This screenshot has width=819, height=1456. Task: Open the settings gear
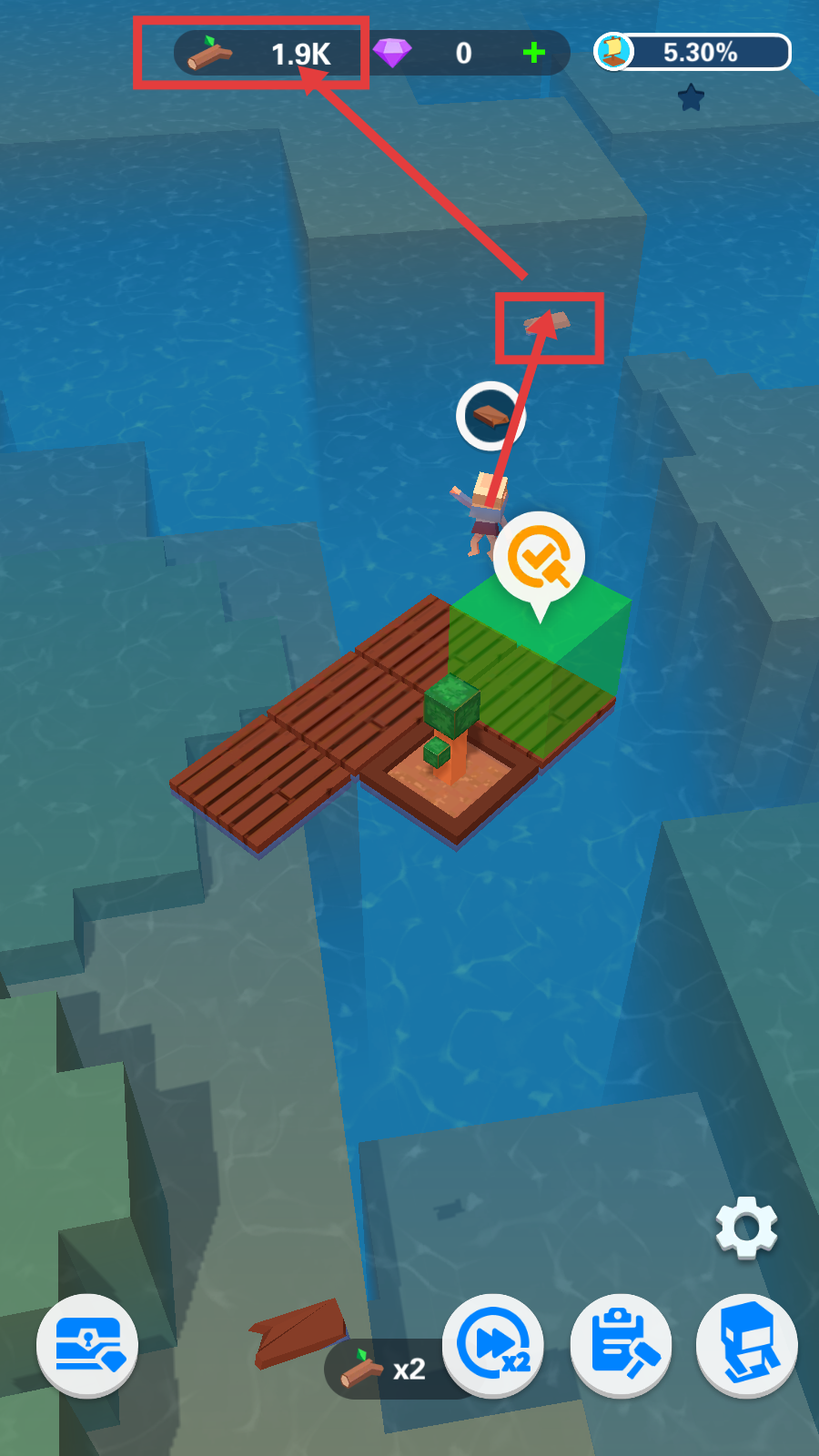click(x=746, y=1227)
